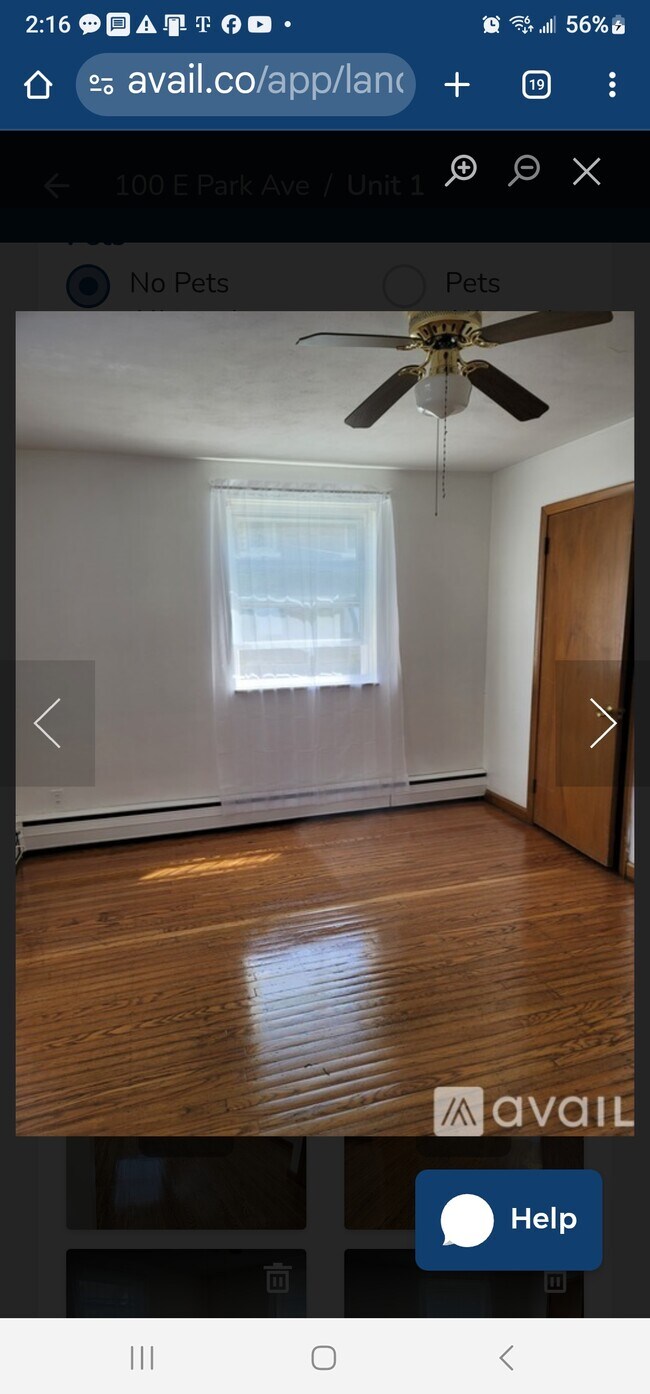The height and width of the screenshot is (1394, 650).
Task: Close the photo viewer
Action: [x=586, y=172]
